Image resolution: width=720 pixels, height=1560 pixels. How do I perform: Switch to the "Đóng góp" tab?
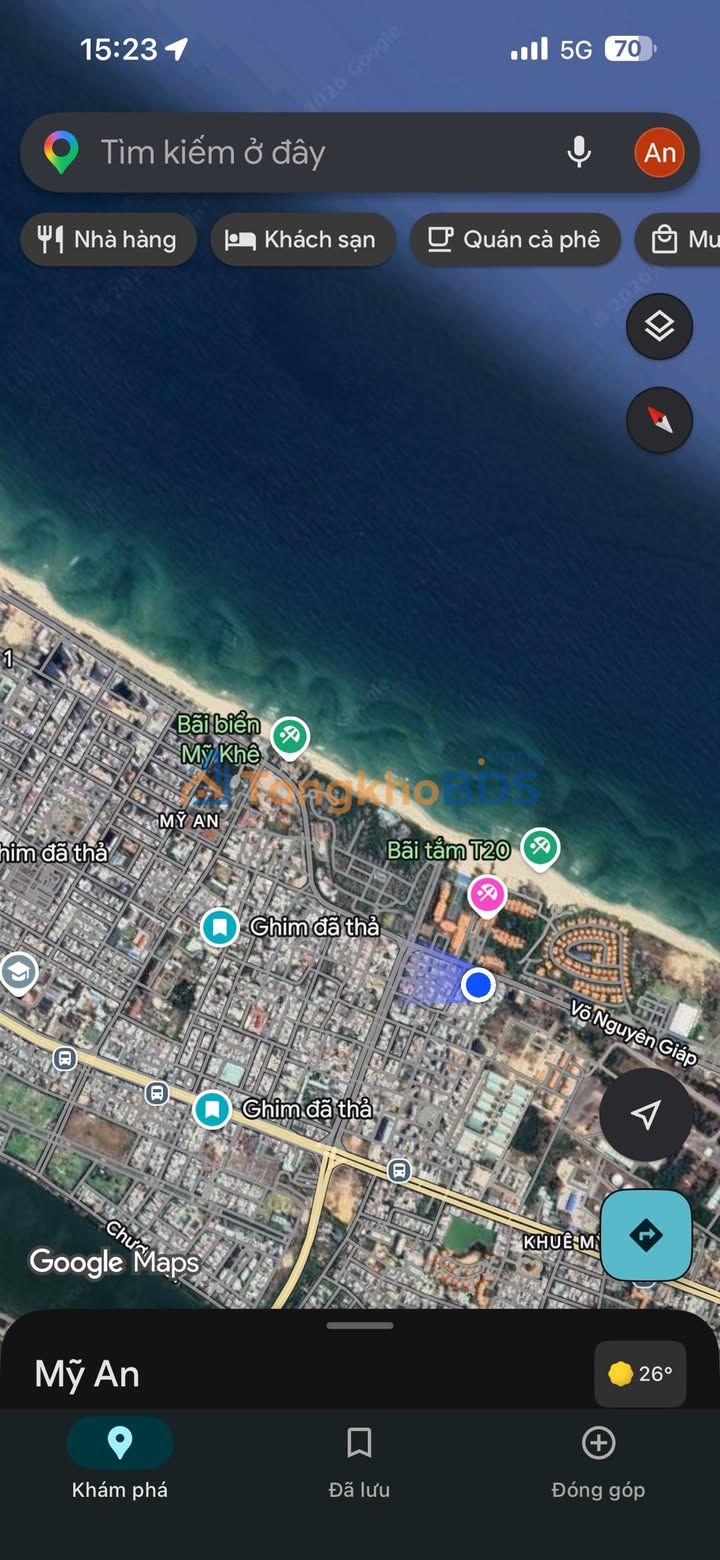click(598, 1462)
